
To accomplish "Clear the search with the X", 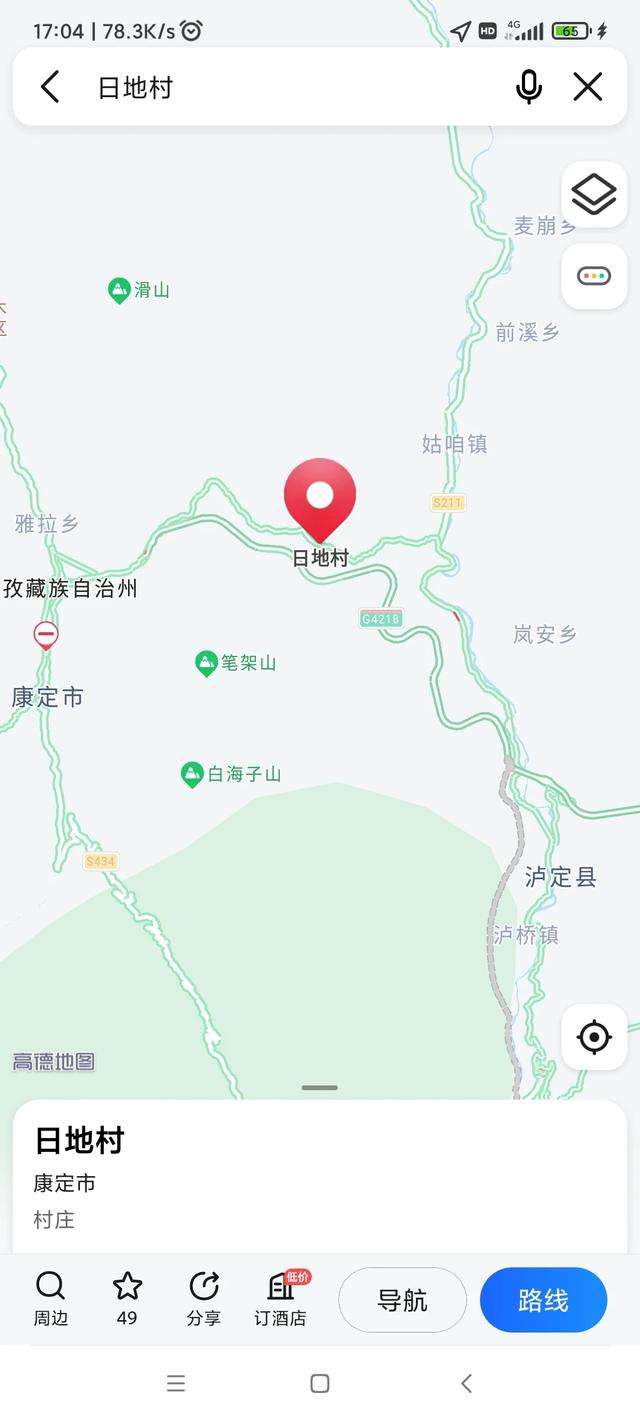I will [588, 87].
